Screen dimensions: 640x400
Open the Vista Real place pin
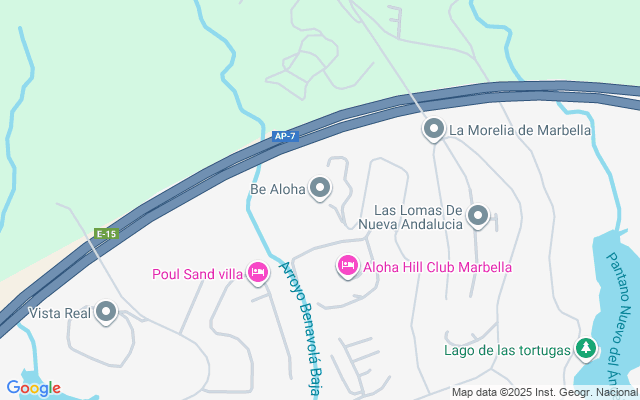pyautogui.click(x=107, y=313)
